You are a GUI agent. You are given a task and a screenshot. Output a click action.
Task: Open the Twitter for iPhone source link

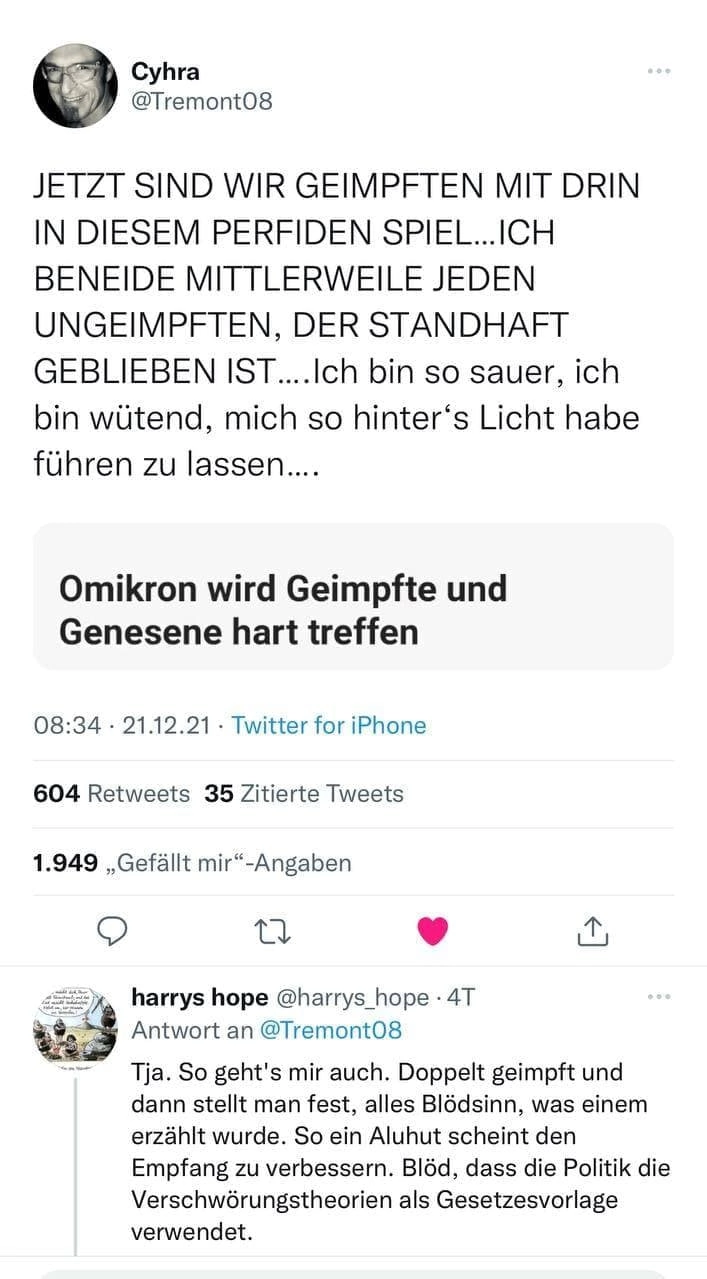point(329,726)
